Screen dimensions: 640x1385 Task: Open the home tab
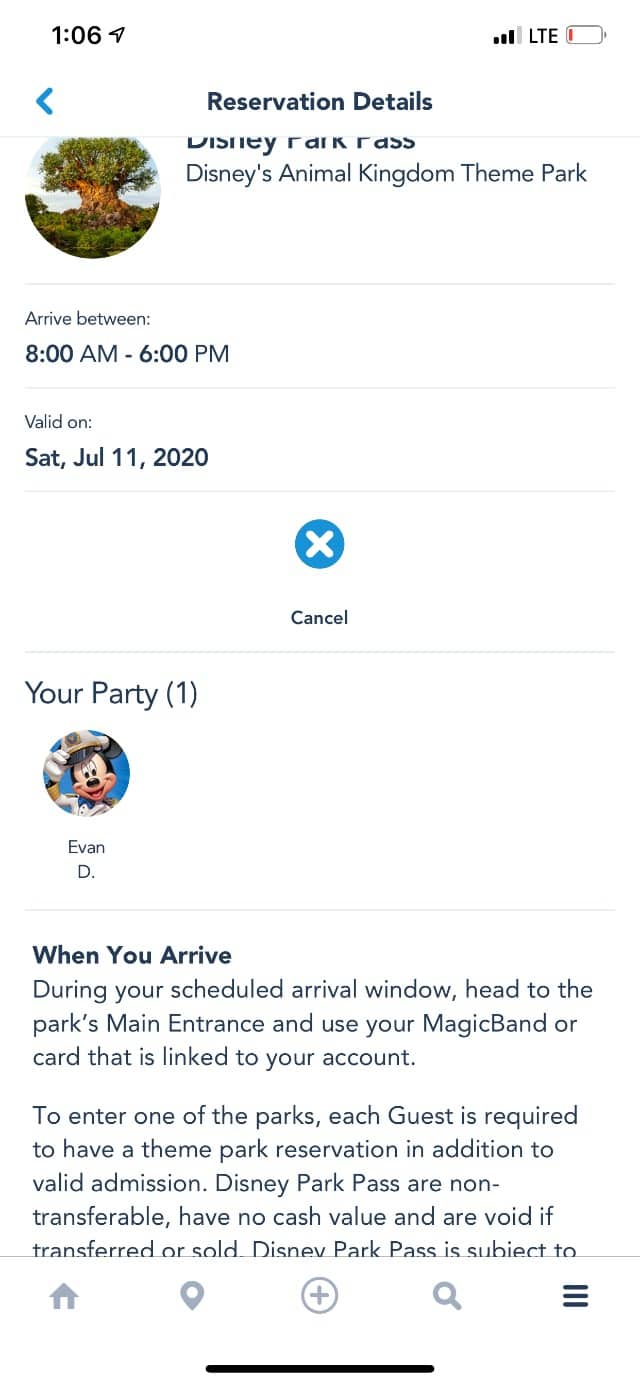click(x=64, y=1297)
